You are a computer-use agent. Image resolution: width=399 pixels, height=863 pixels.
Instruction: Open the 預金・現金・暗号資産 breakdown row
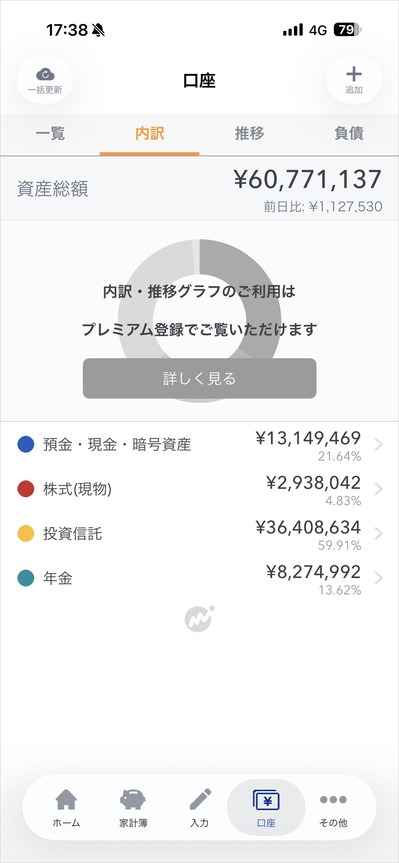[x=199, y=445]
